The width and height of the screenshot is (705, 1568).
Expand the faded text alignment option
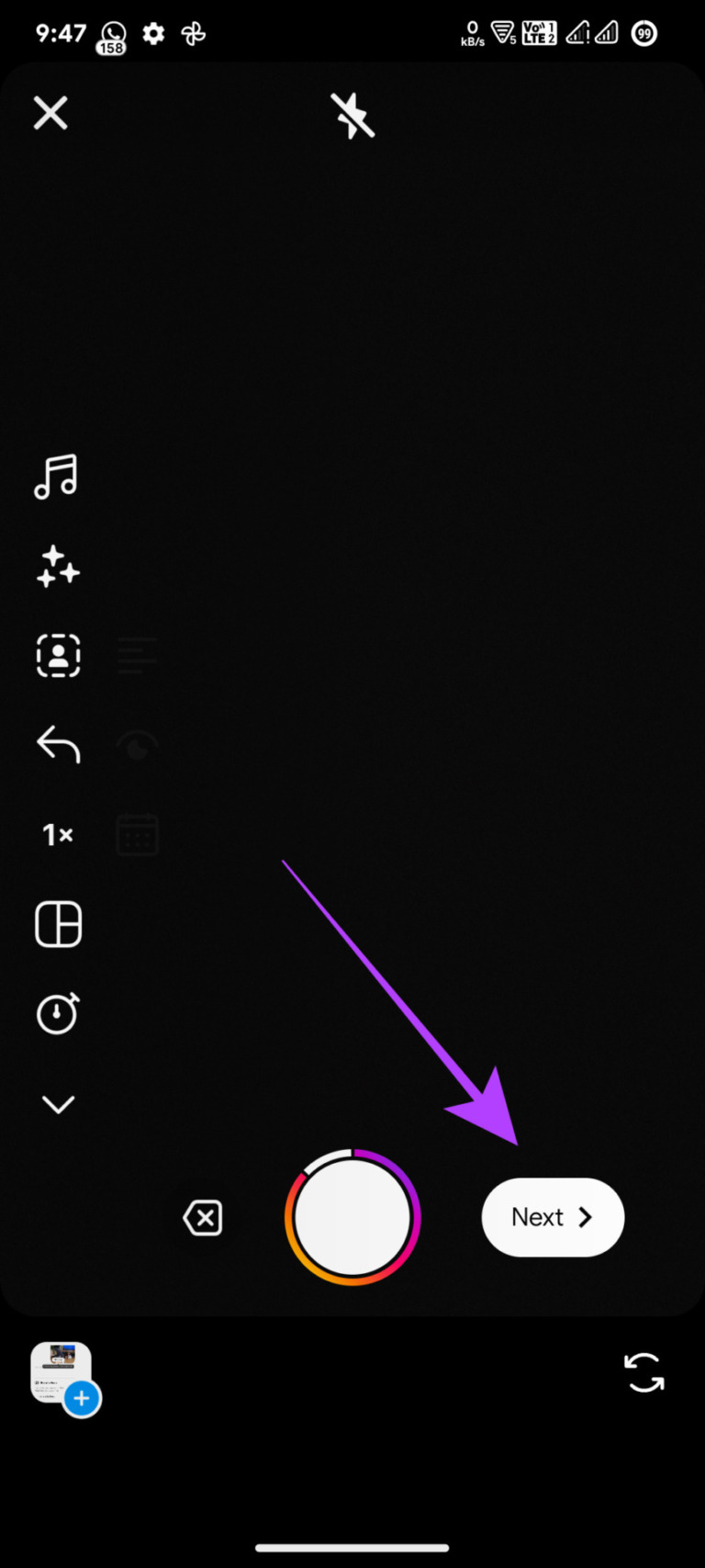(138, 656)
